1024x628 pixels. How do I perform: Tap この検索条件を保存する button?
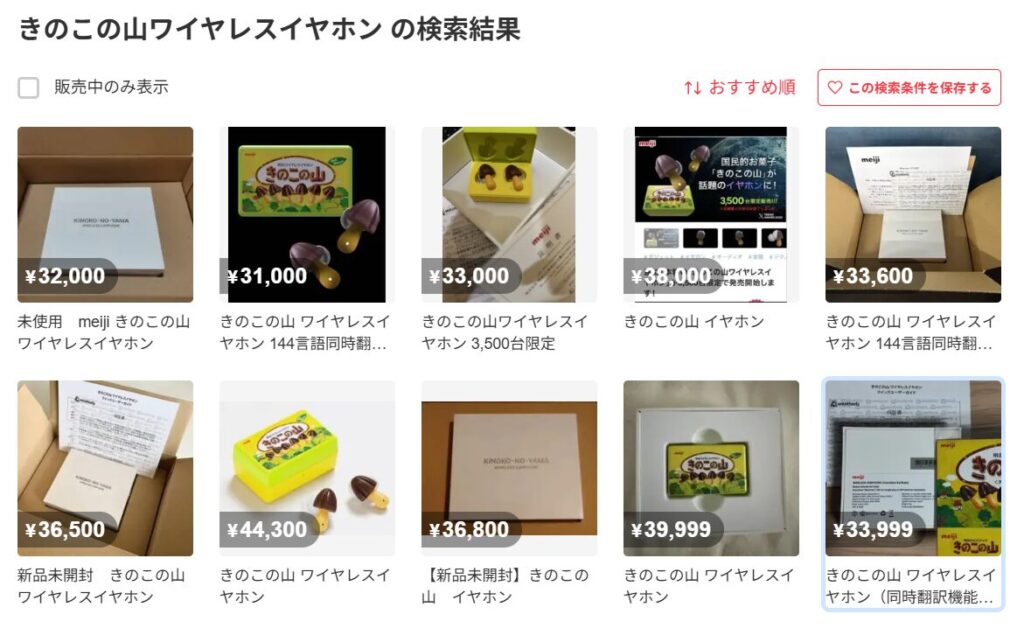[909, 88]
